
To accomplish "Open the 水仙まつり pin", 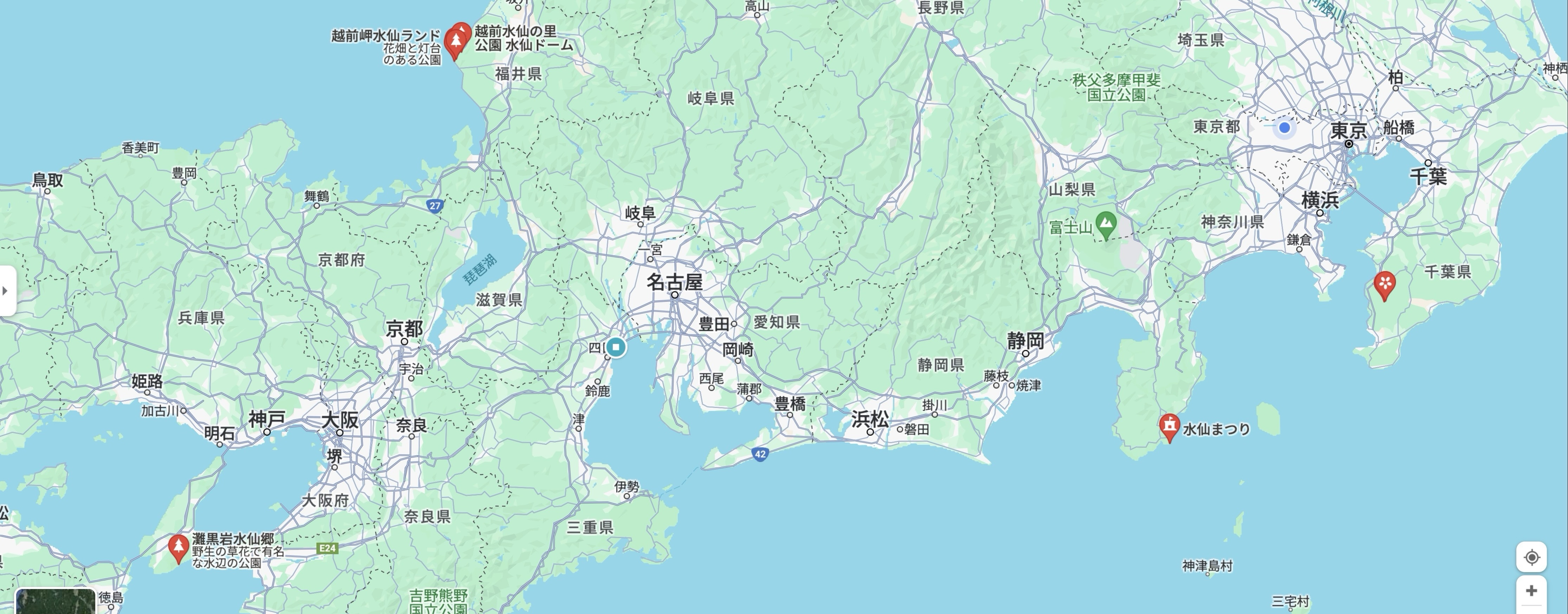I will pyautogui.click(x=1169, y=426).
